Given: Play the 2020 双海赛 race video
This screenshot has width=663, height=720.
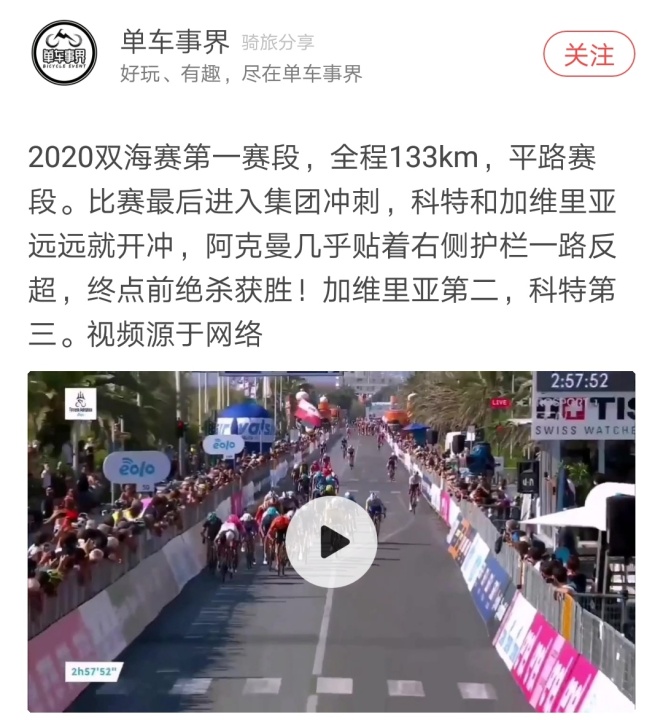Looking at the screenshot, I should [x=331, y=542].
